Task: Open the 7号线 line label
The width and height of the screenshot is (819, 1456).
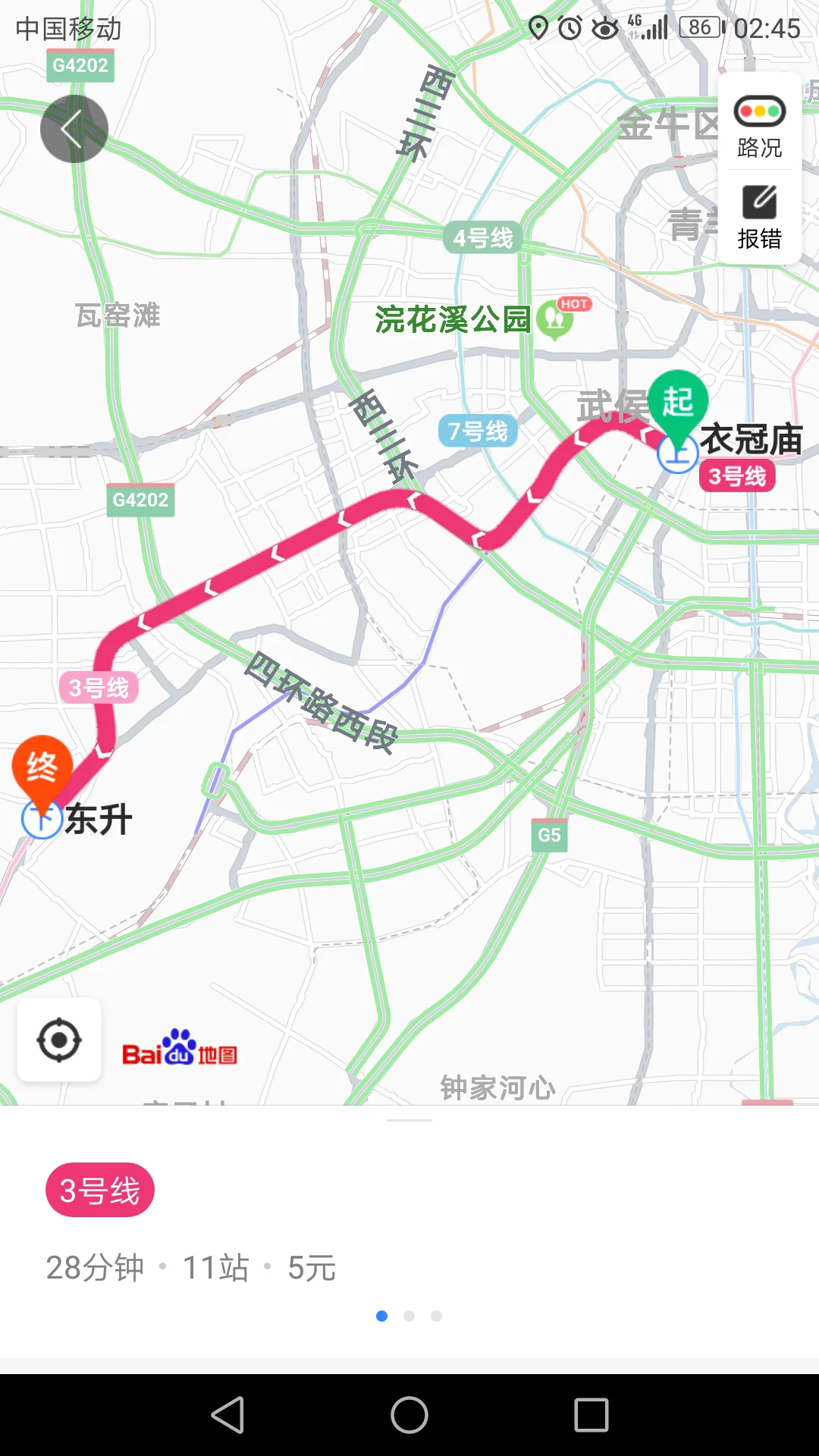Action: tap(480, 428)
